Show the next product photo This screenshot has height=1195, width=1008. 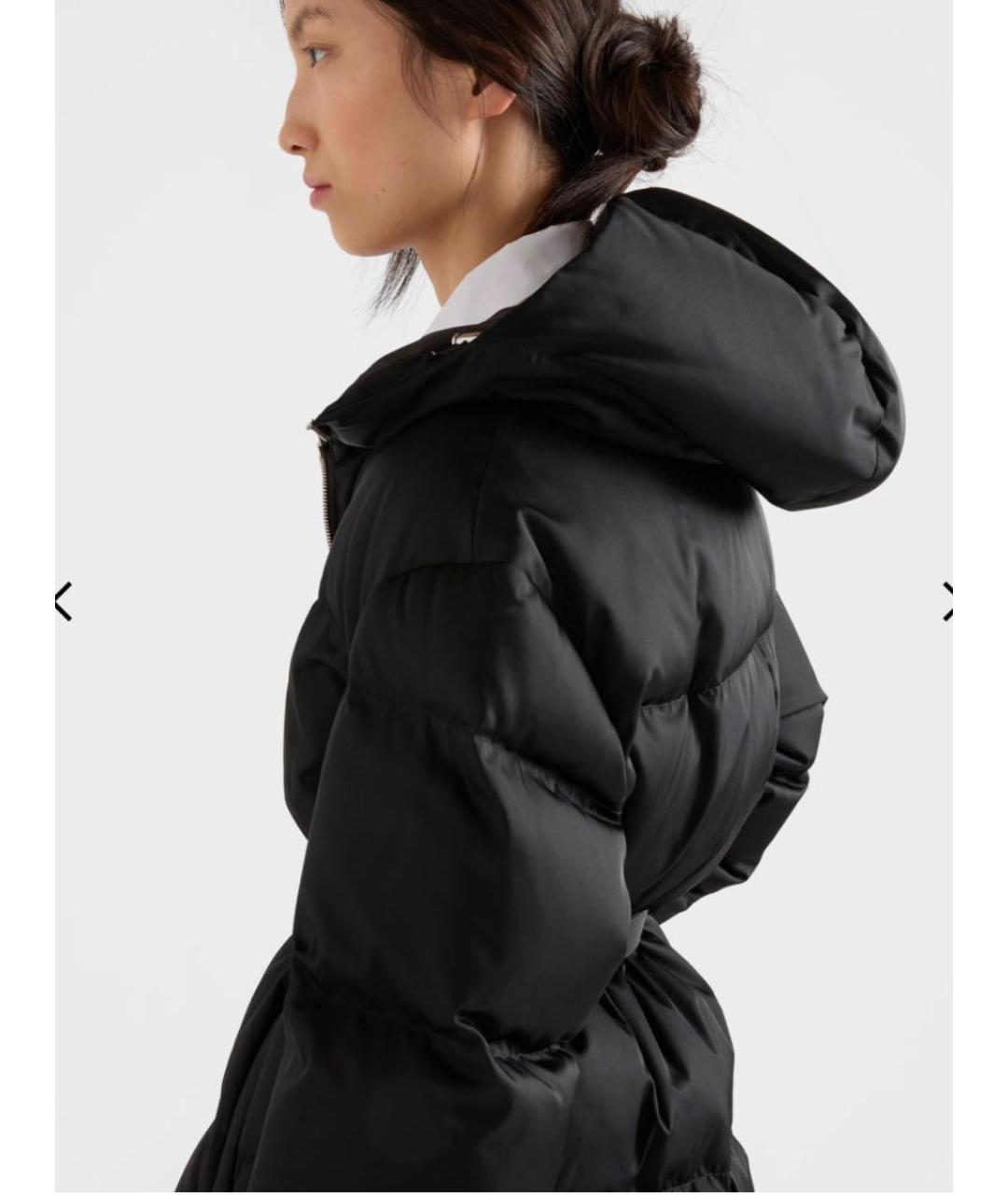coord(946,601)
